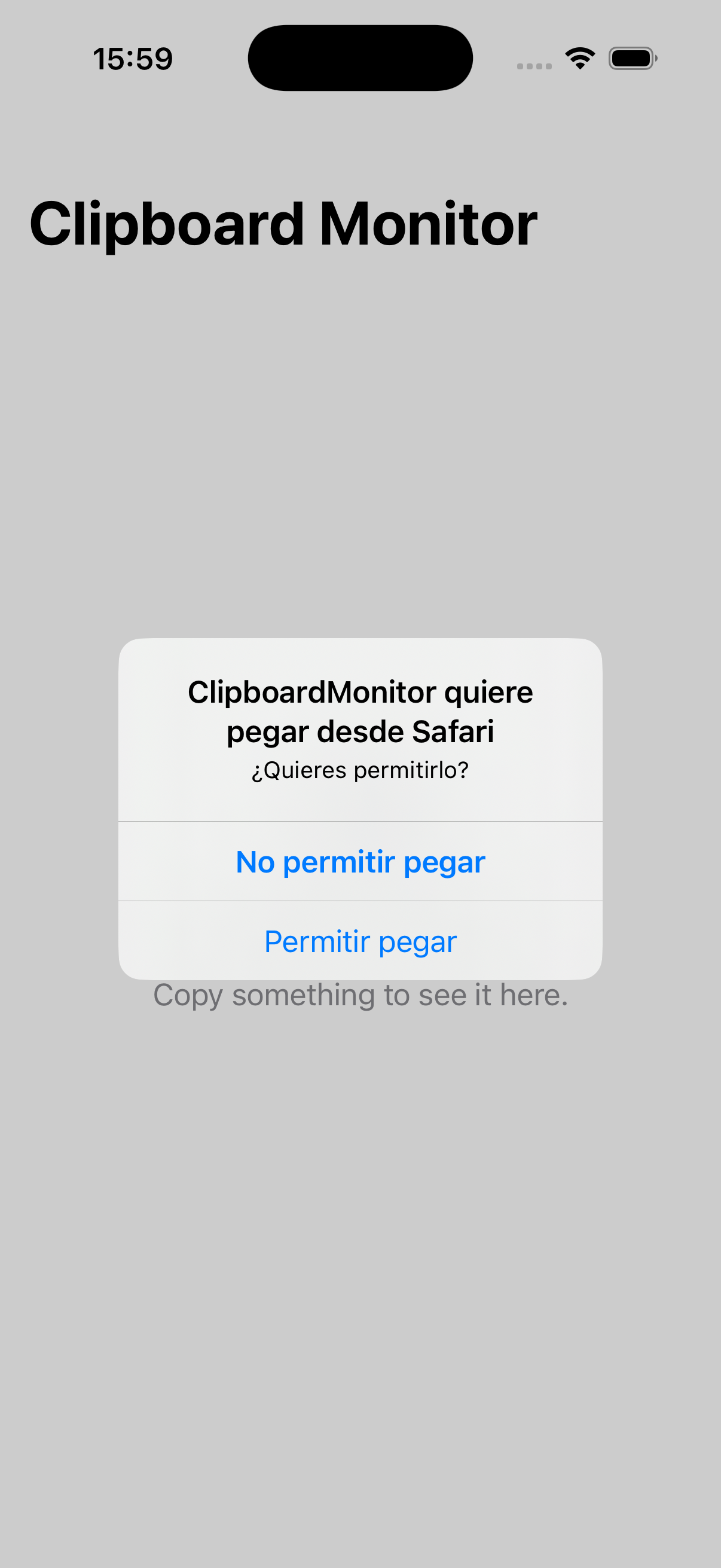Image resolution: width=721 pixels, height=1568 pixels.
Task: Allow pasting with "Permitir pegar"
Action: pos(360,941)
